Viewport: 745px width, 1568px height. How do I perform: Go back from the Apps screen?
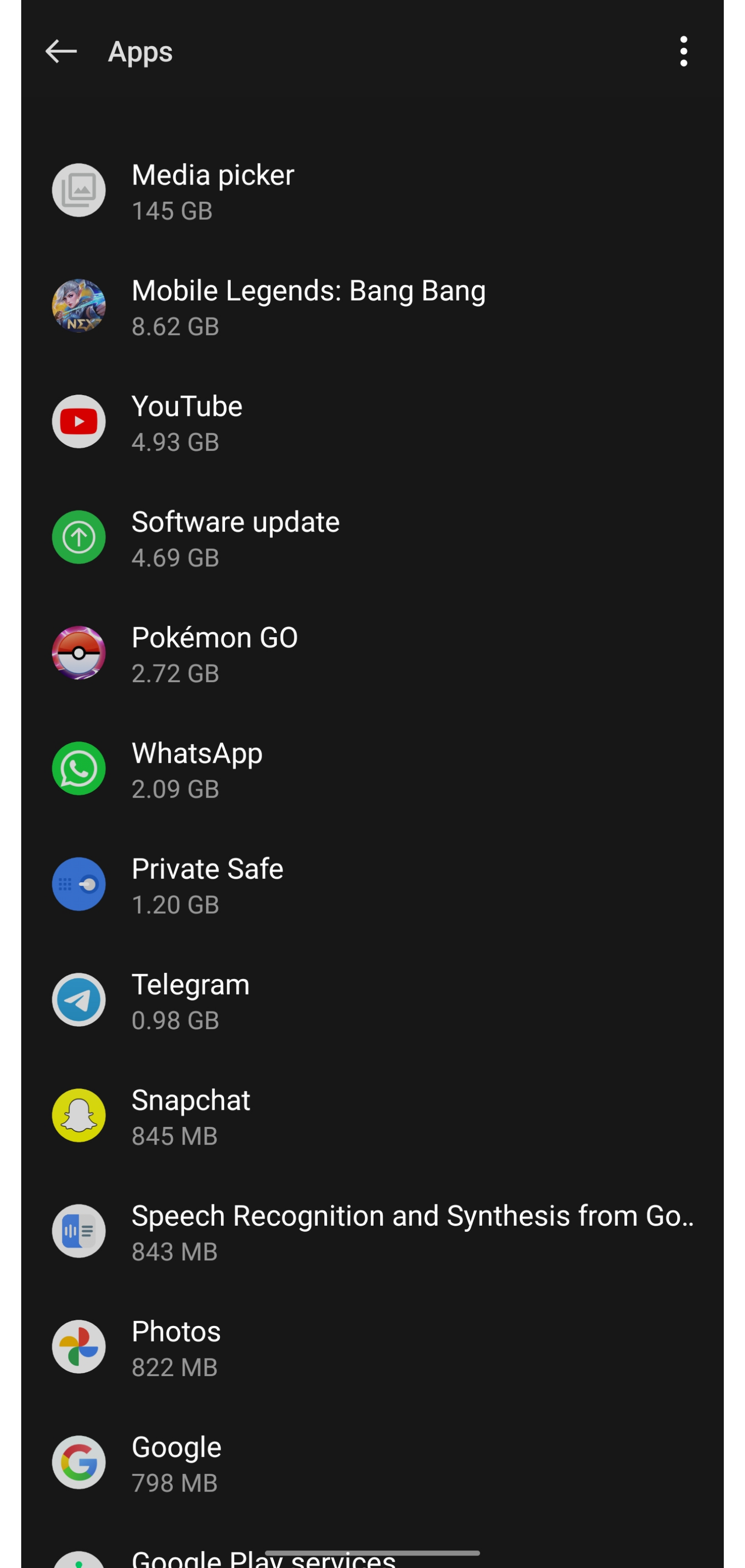pos(61,51)
